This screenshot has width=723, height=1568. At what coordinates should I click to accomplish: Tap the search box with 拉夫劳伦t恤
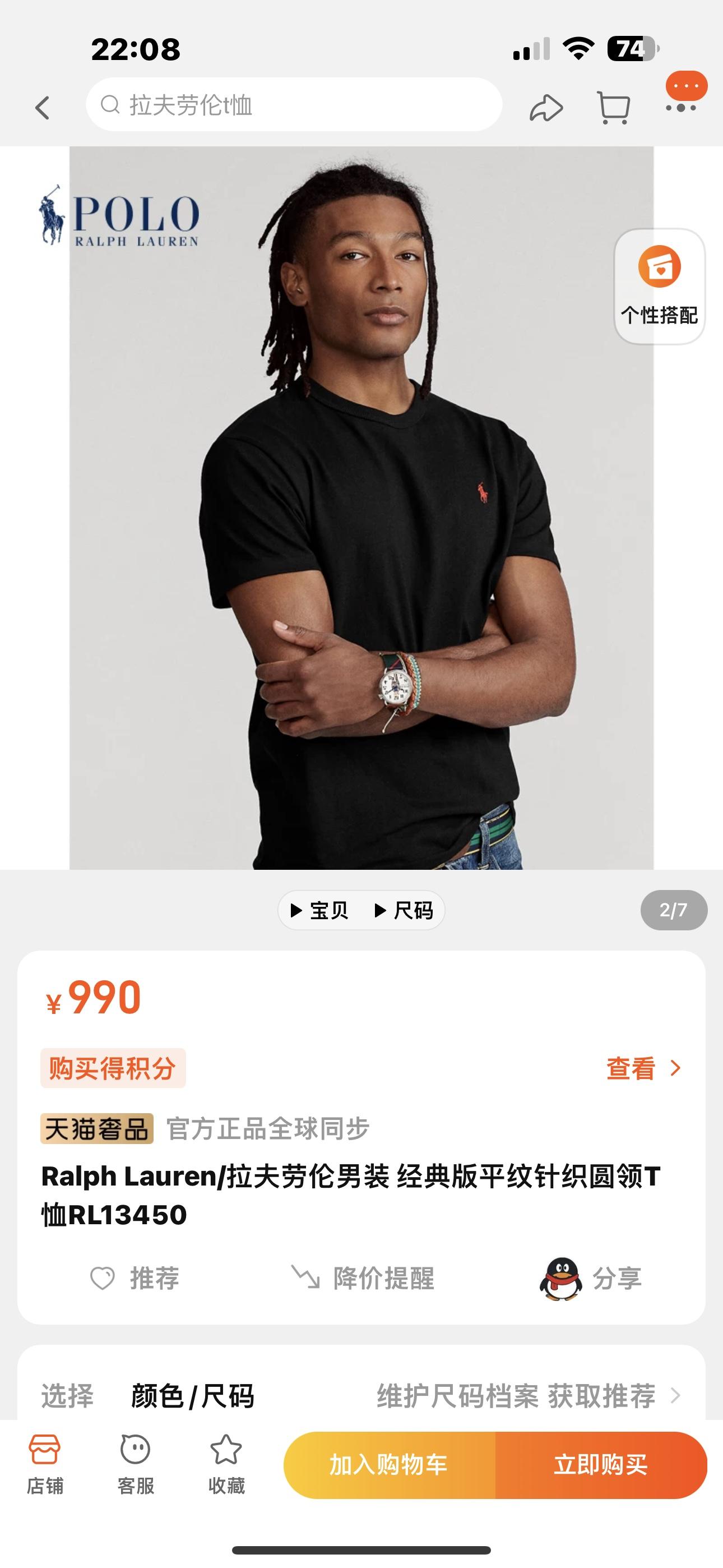click(x=293, y=105)
